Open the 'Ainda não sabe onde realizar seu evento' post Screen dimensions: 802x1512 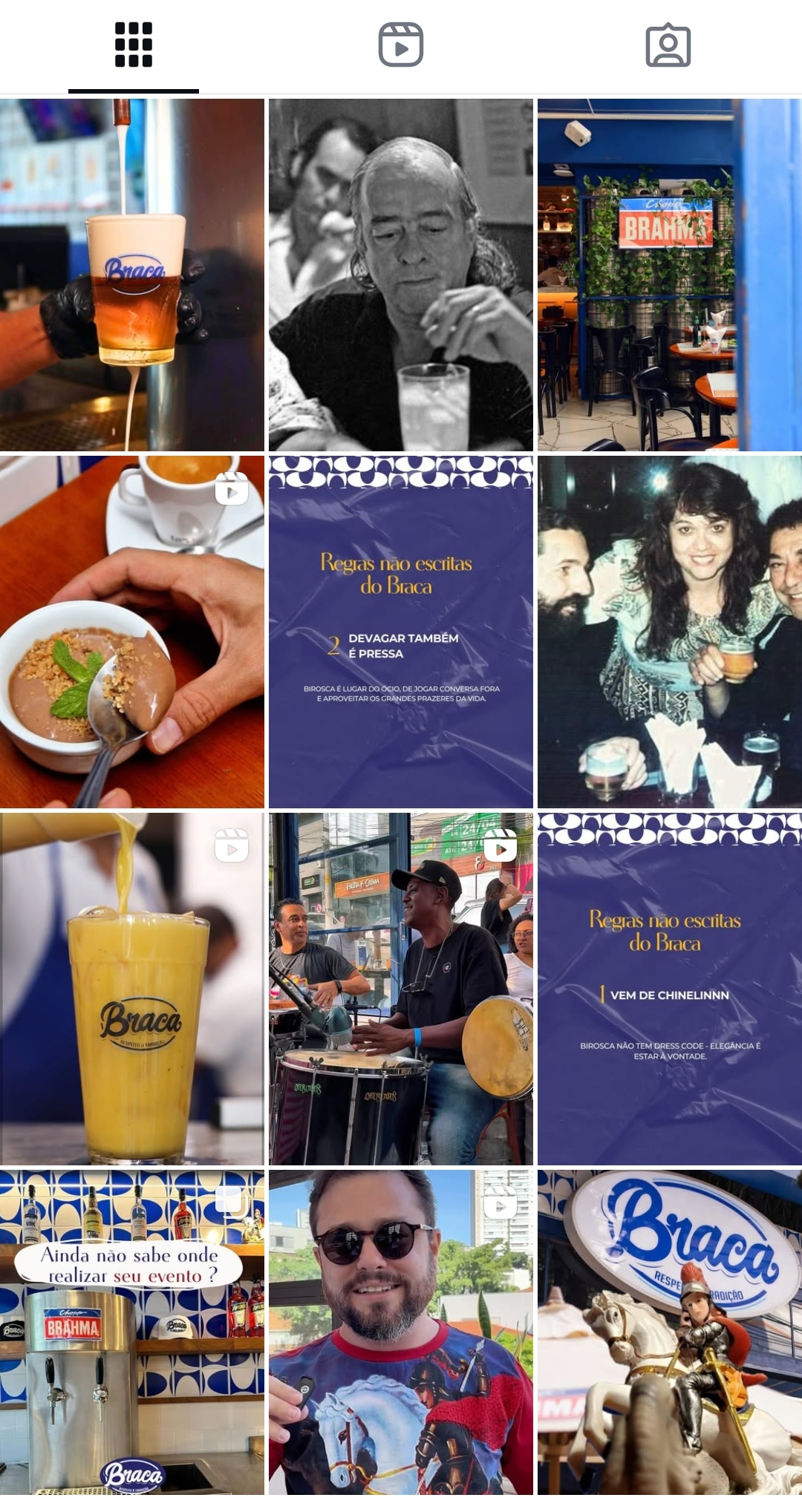point(132,1332)
